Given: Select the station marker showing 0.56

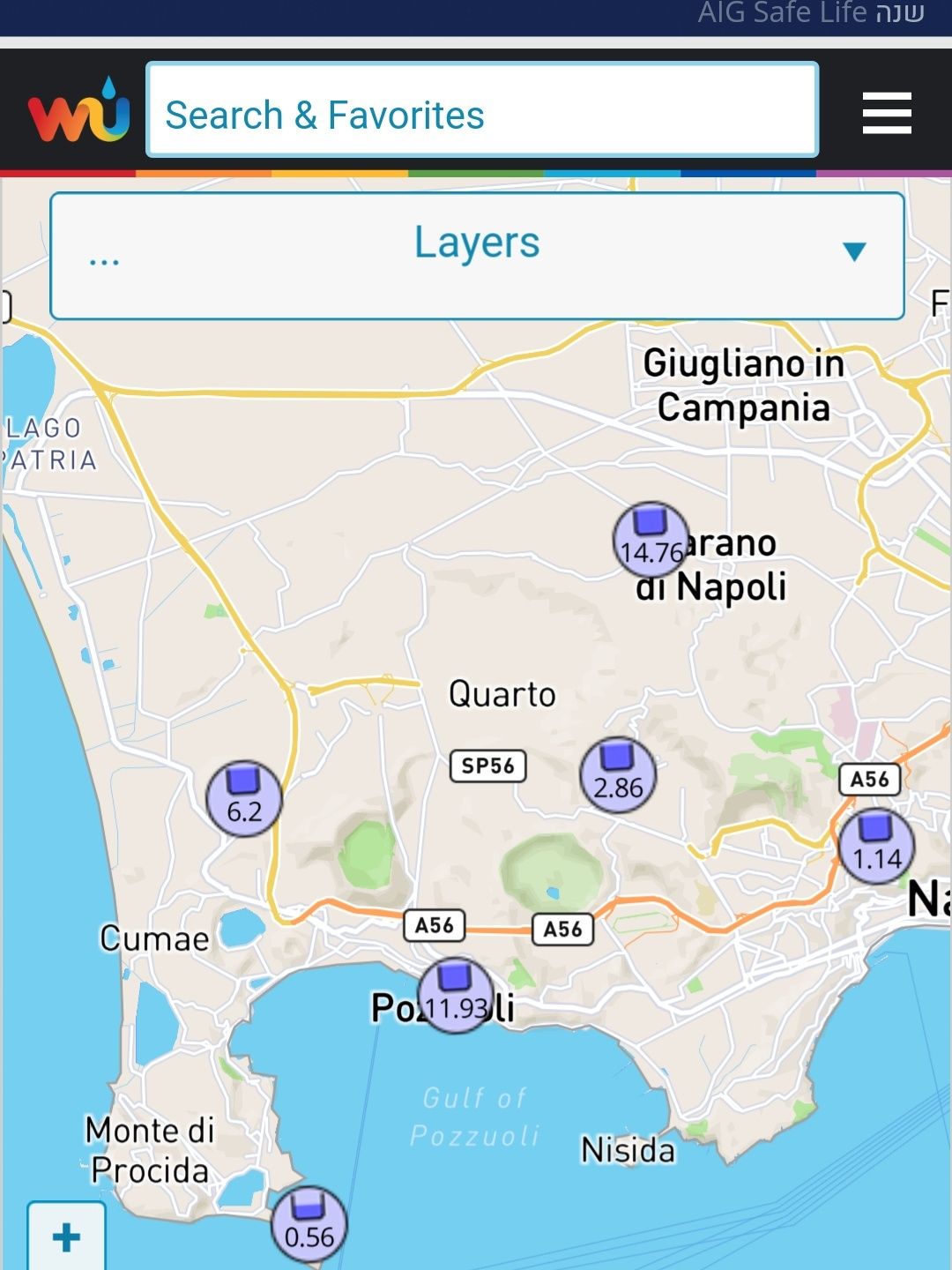Looking at the screenshot, I should pyautogui.click(x=309, y=1224).
